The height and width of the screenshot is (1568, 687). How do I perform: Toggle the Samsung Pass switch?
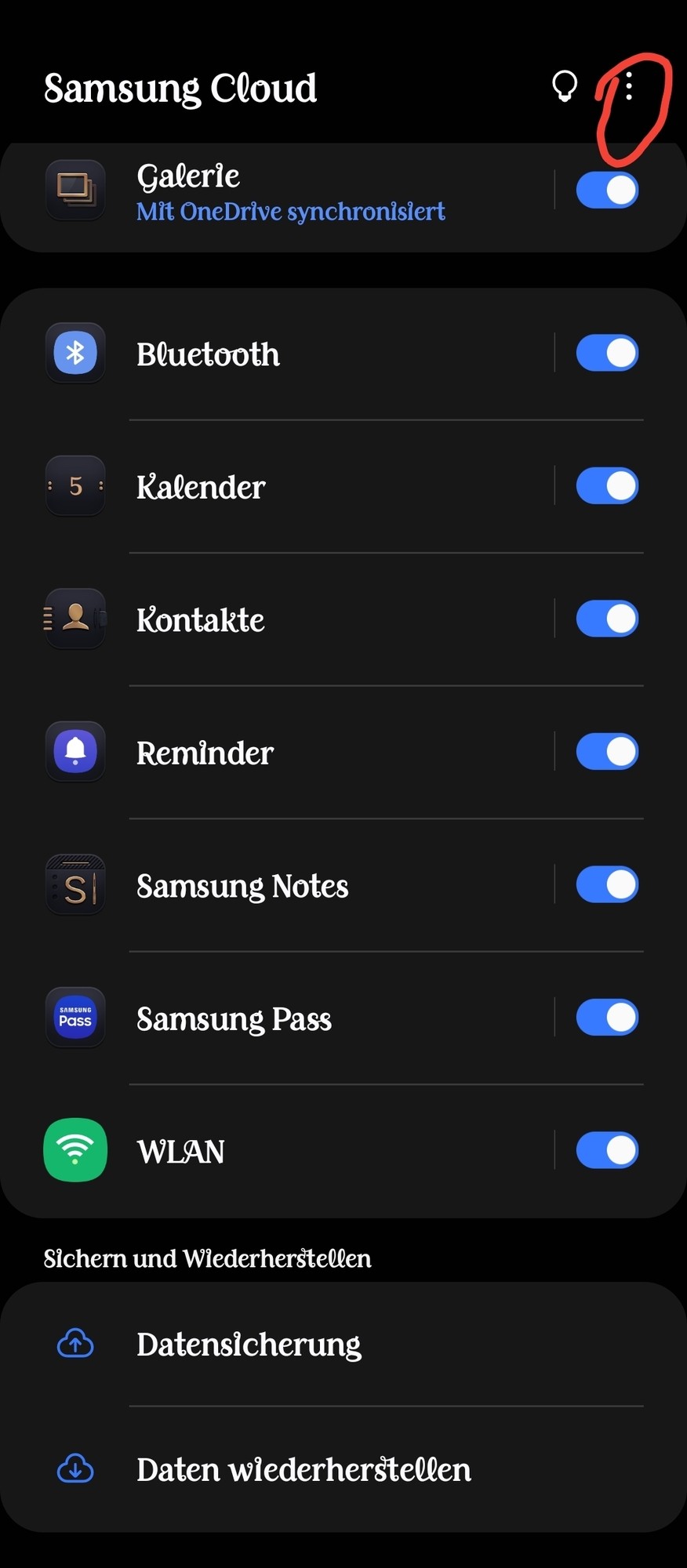point(607,1018)
